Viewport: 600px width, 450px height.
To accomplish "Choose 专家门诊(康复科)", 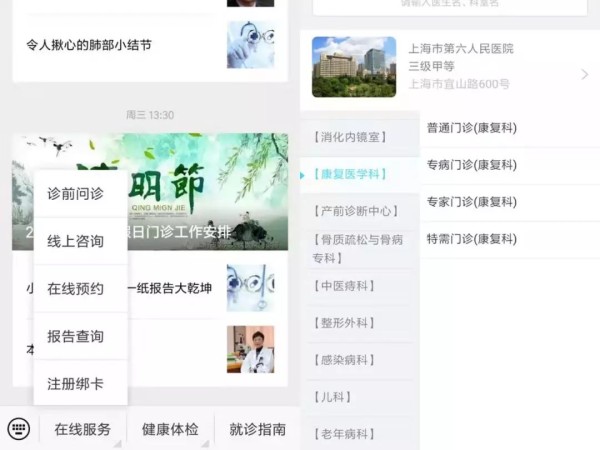I will click(x=470, y=202).
